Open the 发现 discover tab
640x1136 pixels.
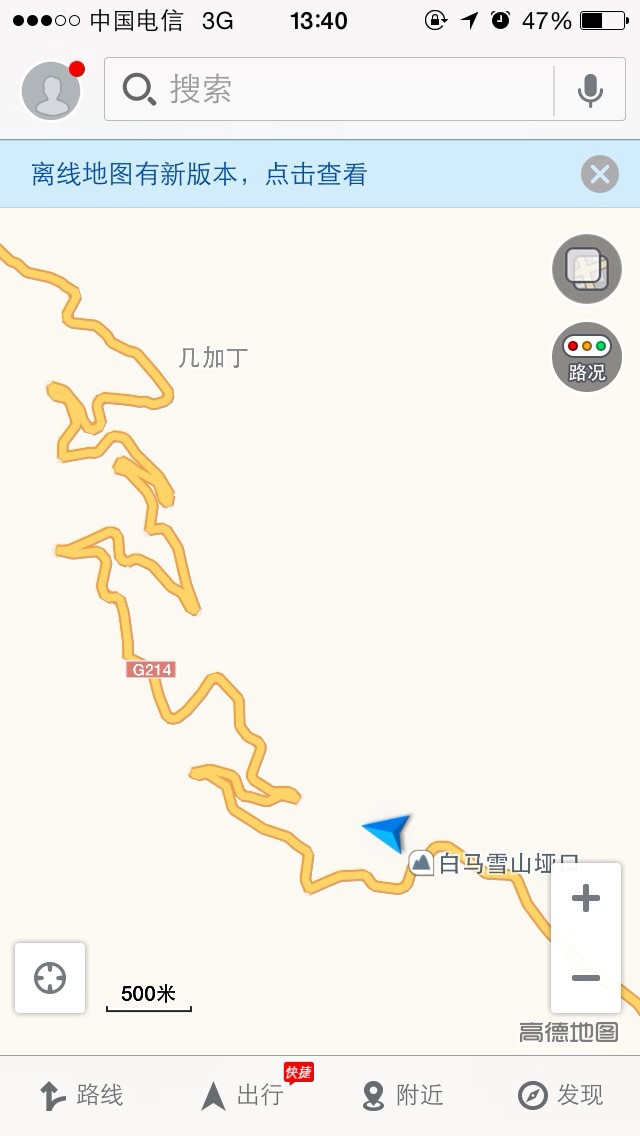[560, 1095]
